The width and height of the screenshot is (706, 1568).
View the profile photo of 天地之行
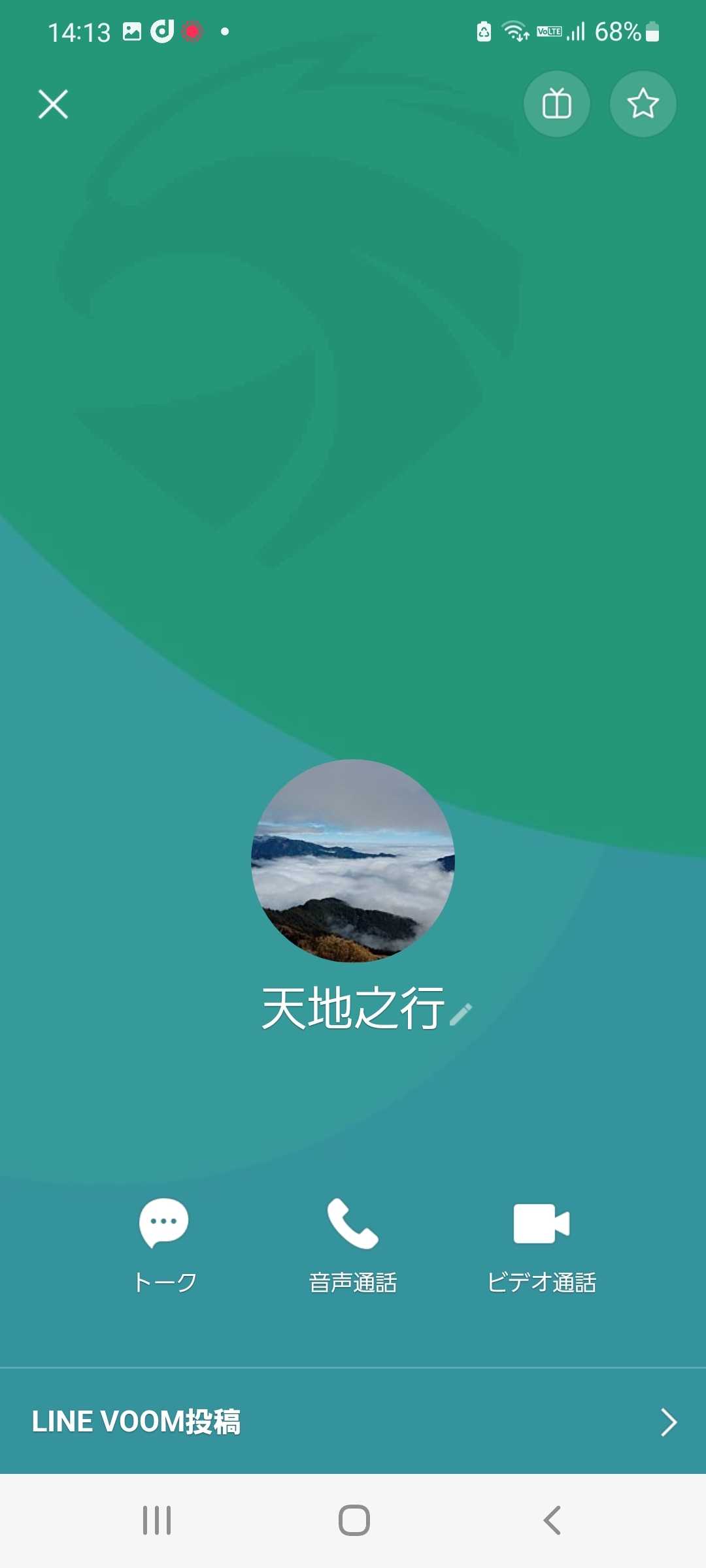click(x=353, y=860)
